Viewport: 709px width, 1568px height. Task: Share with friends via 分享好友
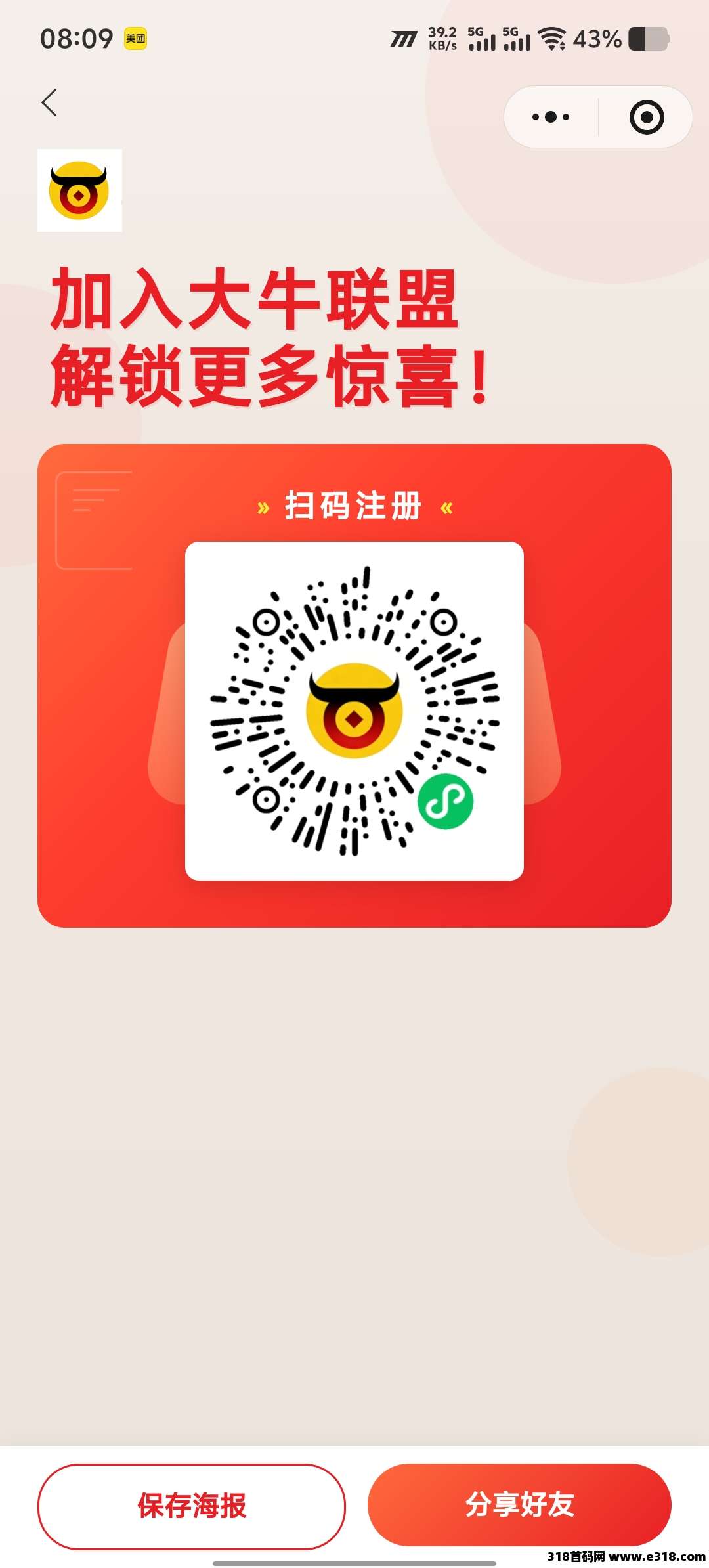(x=519, y=1504)
